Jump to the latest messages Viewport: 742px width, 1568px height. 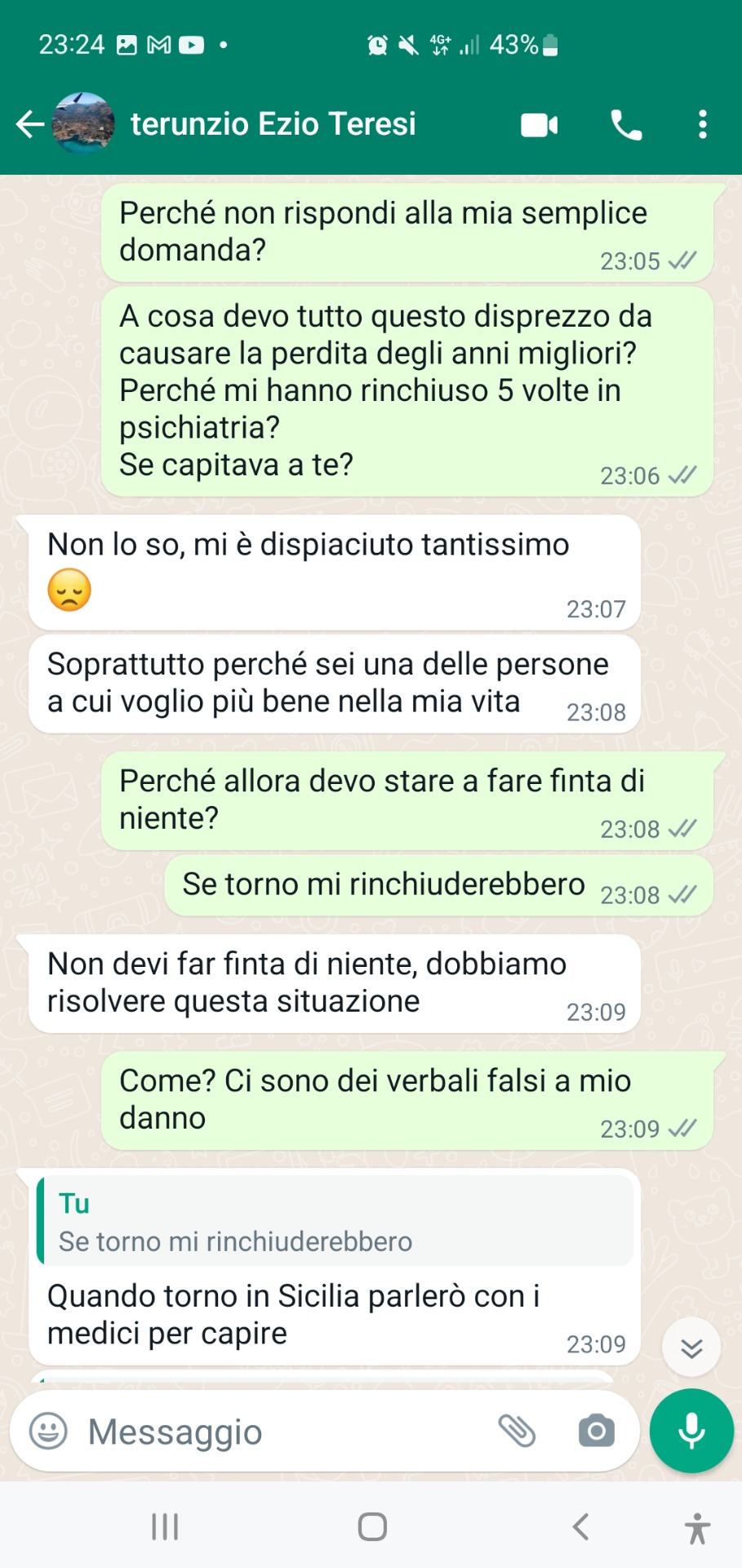[x=691, y=1347]
